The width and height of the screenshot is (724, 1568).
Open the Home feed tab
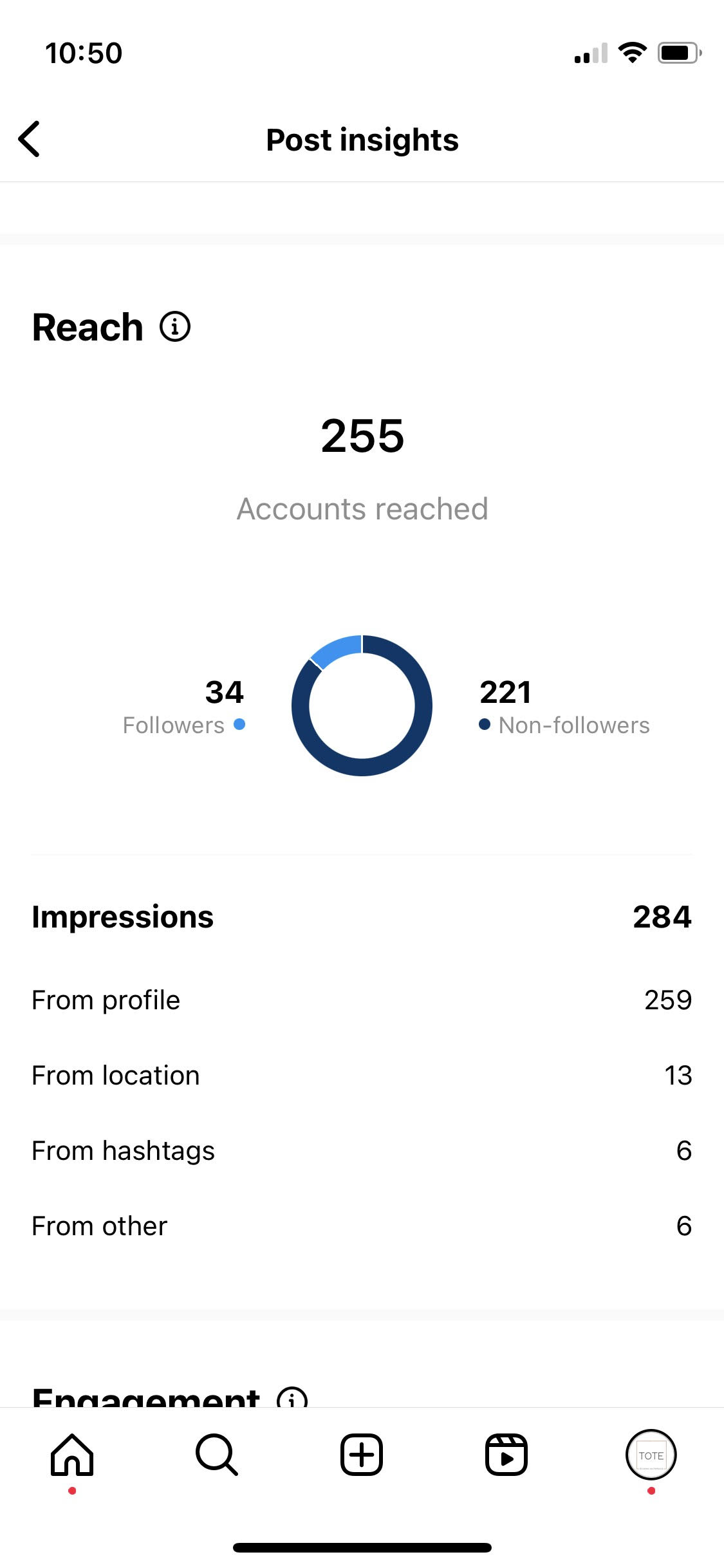pos(72,1455)
